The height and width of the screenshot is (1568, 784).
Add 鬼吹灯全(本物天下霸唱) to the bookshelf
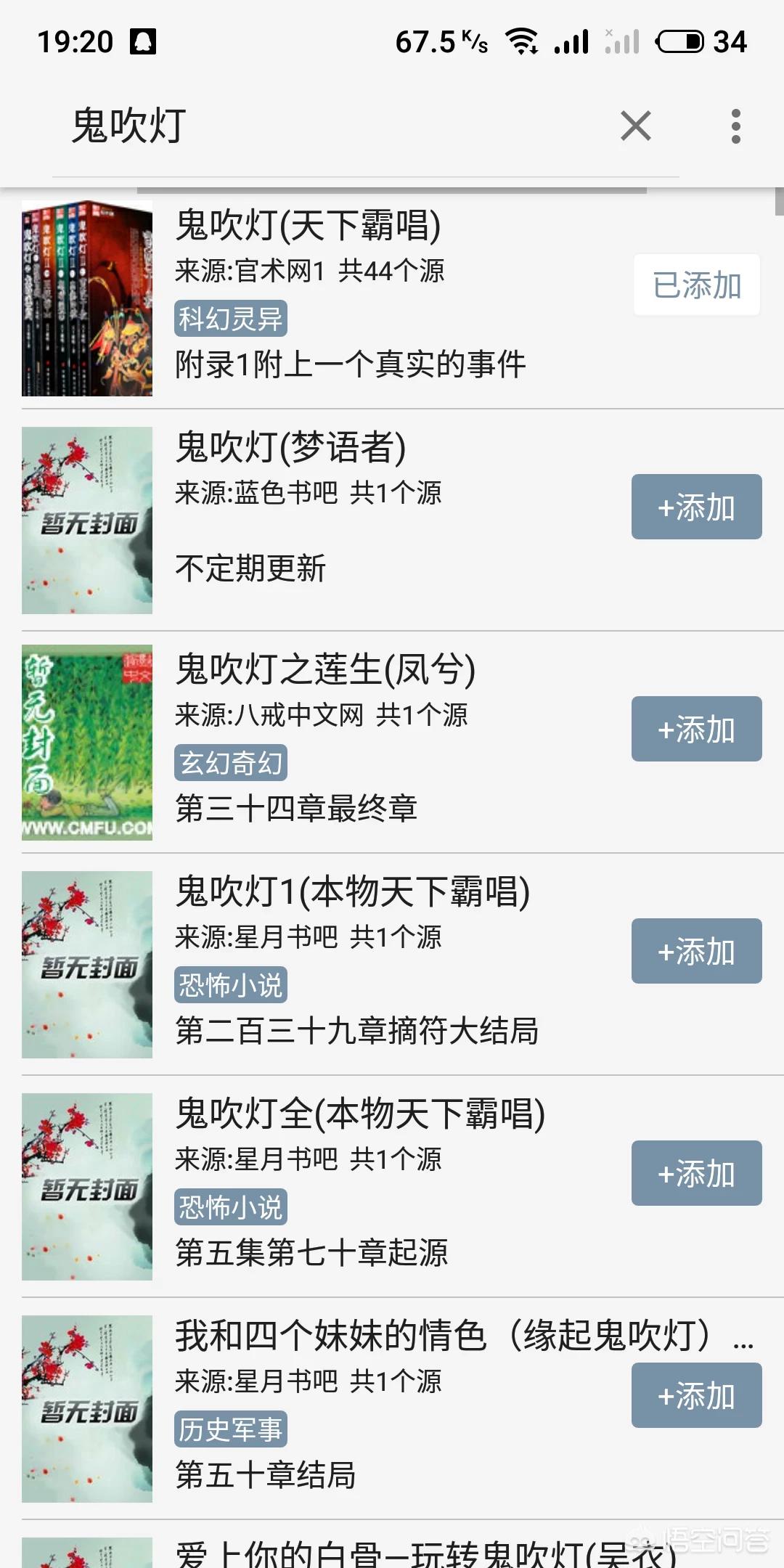(696, 1173)
